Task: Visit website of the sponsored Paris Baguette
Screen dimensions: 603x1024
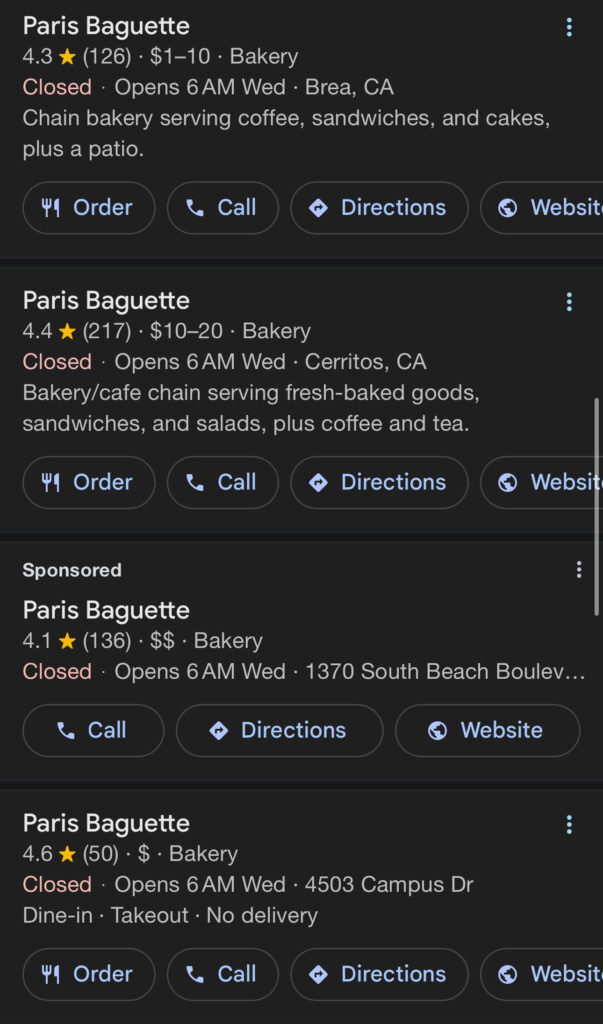Action: pyautogui.click(x=487, y=730)
